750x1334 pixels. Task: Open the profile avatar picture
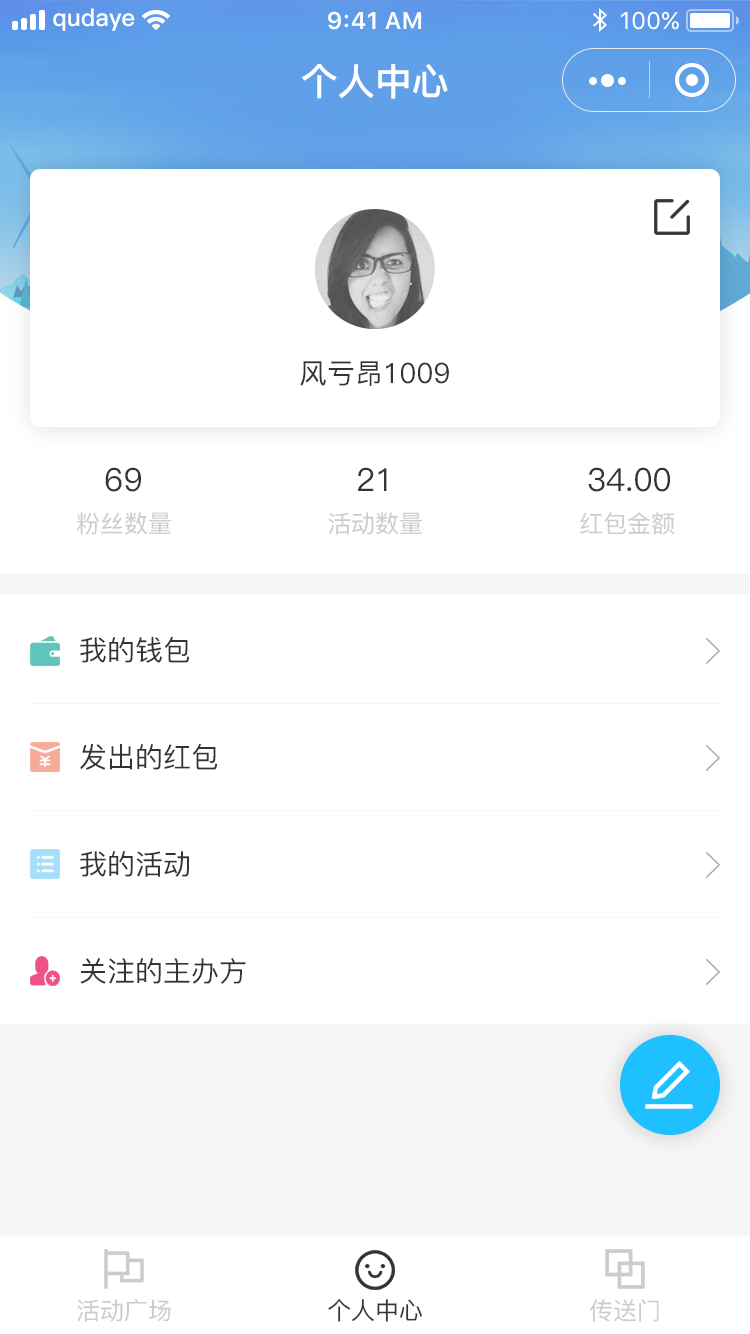click(375, 269)
